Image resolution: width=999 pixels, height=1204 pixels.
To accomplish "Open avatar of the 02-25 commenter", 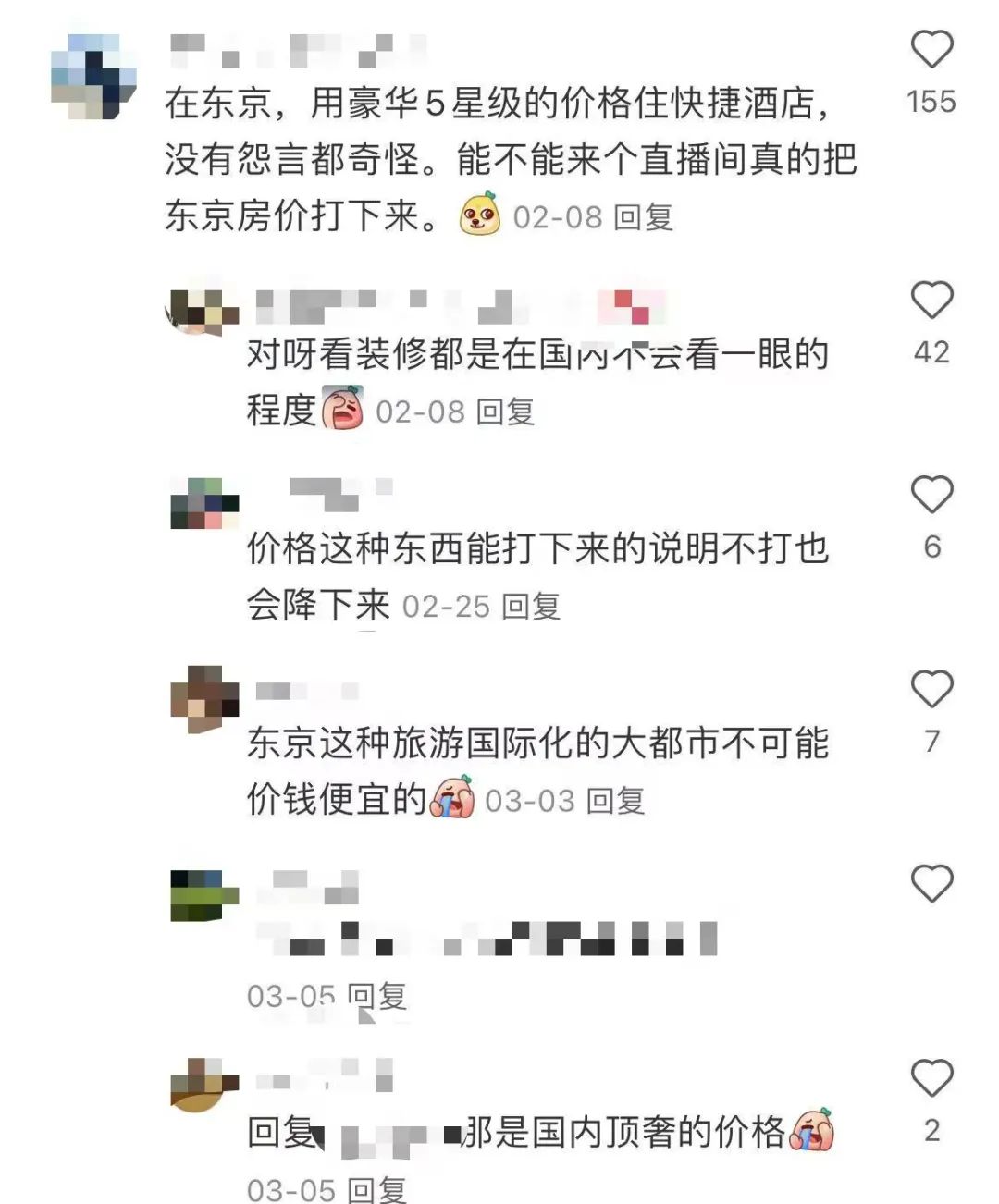I will click(x=203, y=504).
